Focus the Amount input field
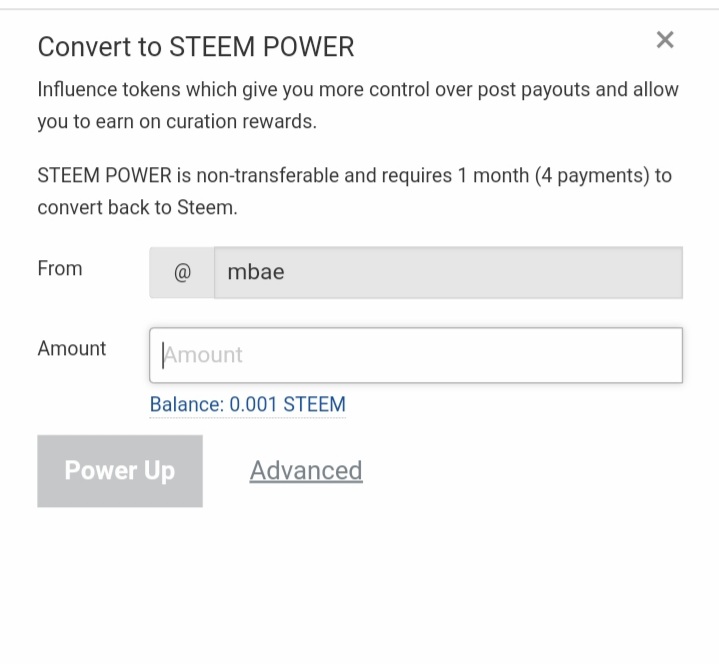Image resolution: width=719 pixels, height=664 pixels. (x=415, y=355)
